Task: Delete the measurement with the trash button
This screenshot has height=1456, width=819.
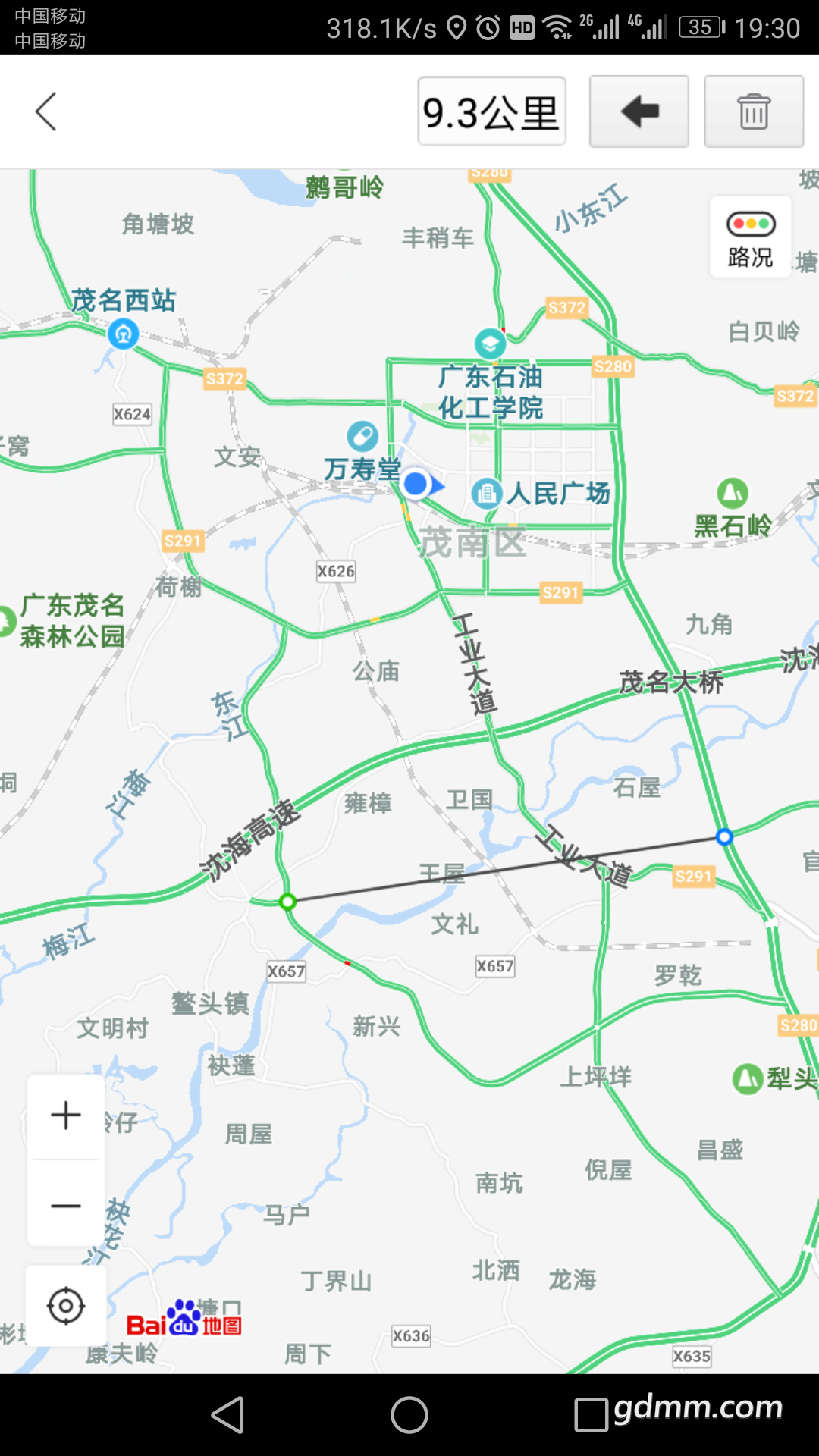Action: (754, 111)
